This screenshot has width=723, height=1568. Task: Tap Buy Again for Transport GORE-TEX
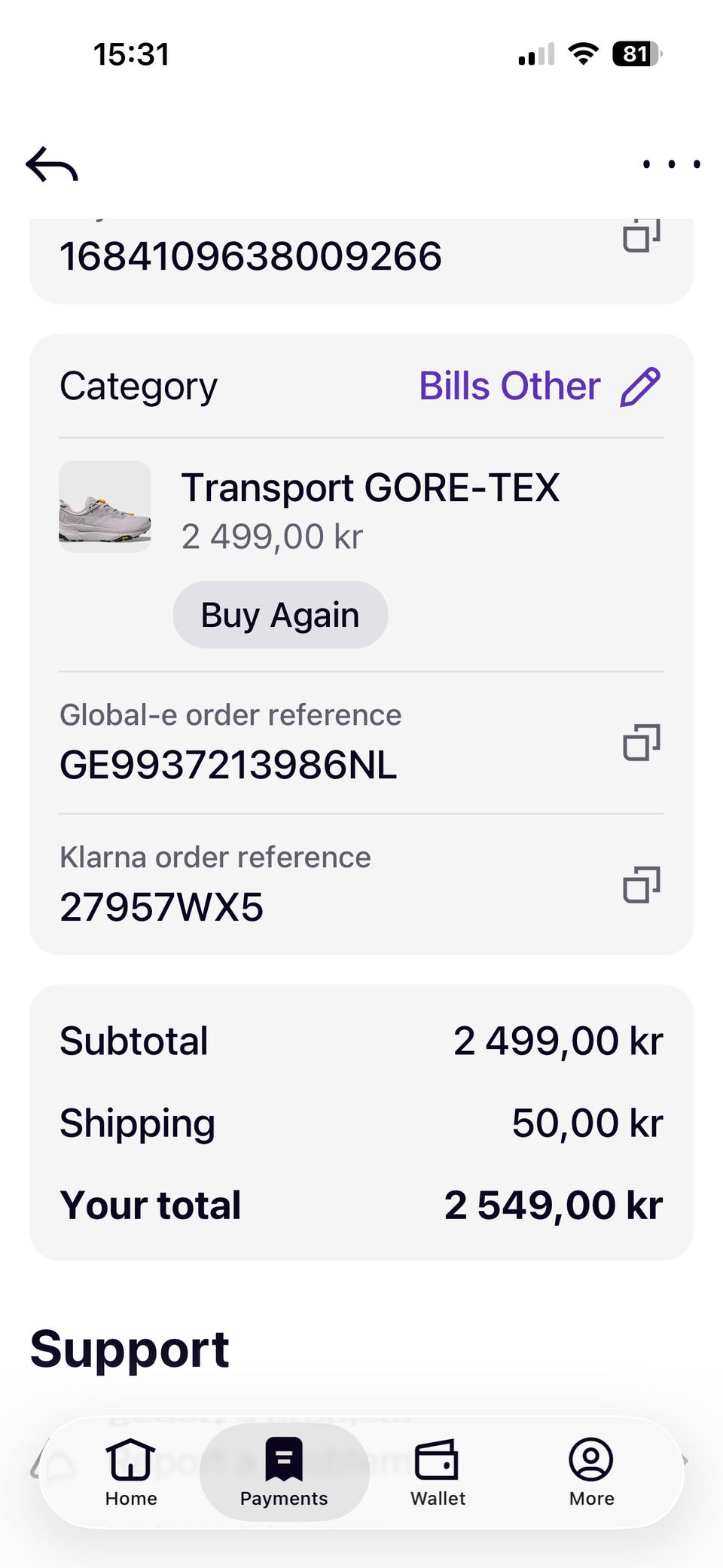[280, 615]
